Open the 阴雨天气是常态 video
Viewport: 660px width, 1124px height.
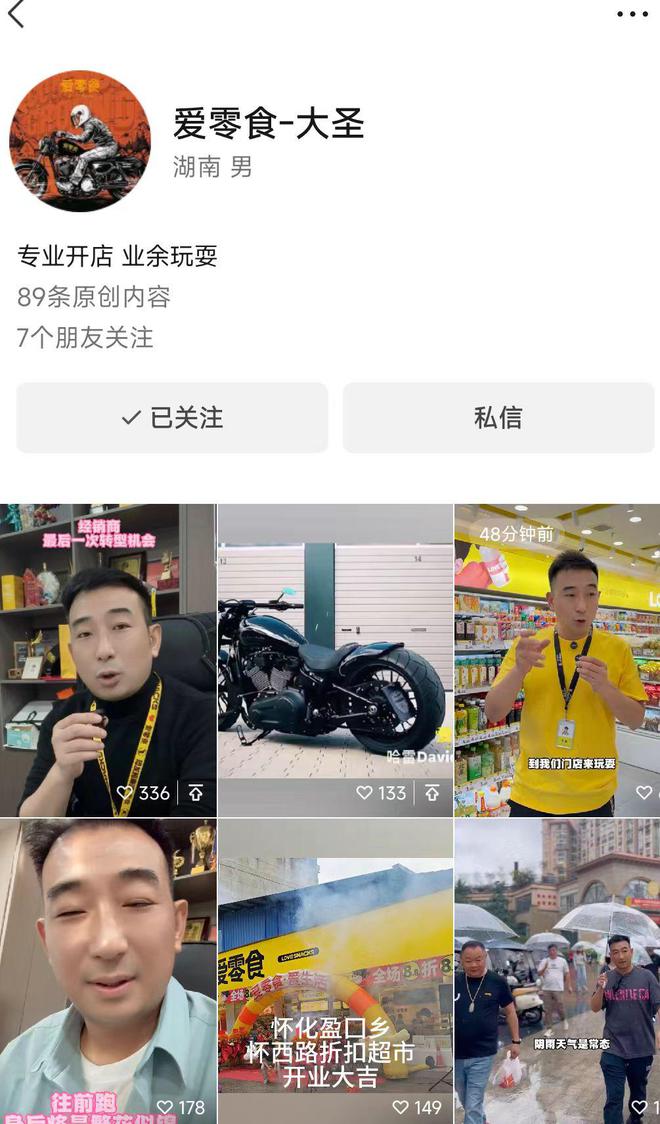[x=557, y=970]
